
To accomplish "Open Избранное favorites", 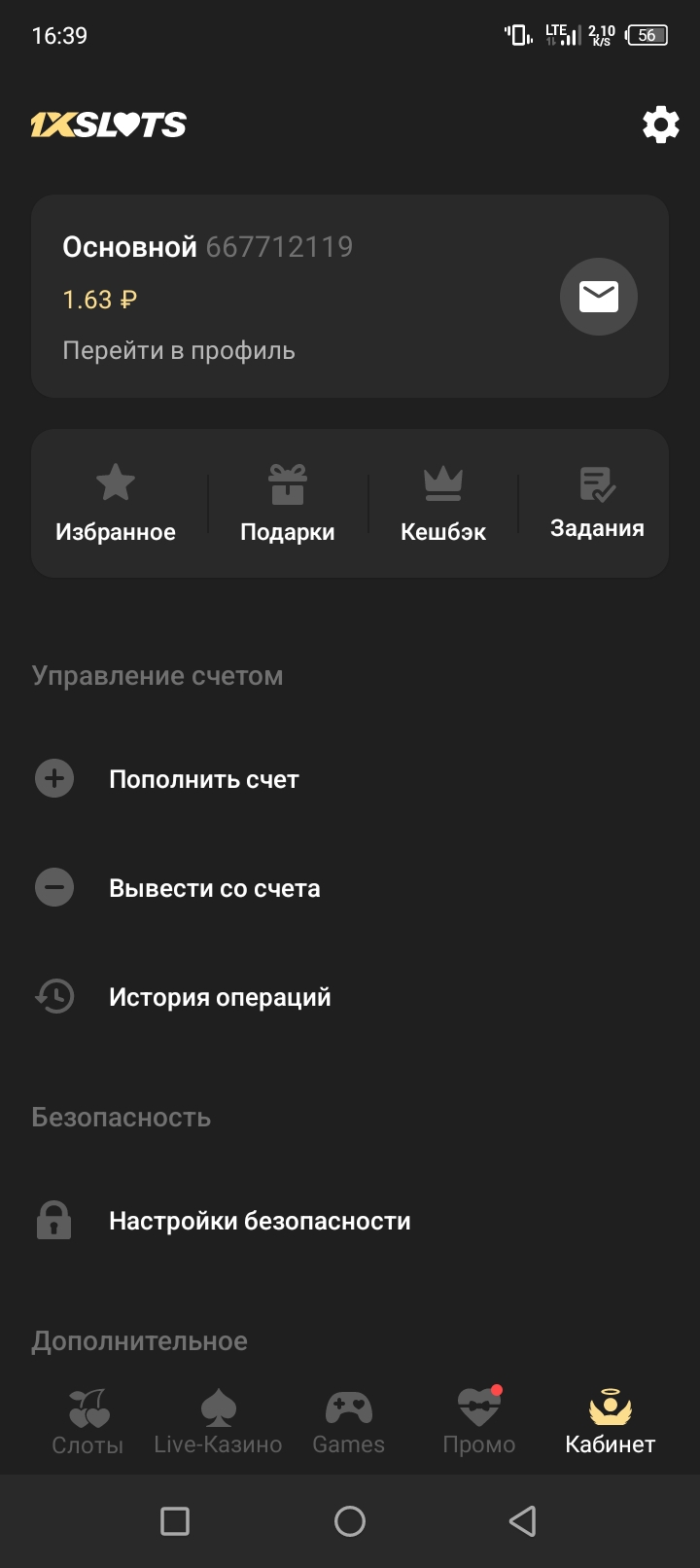I will click(116, 503).
